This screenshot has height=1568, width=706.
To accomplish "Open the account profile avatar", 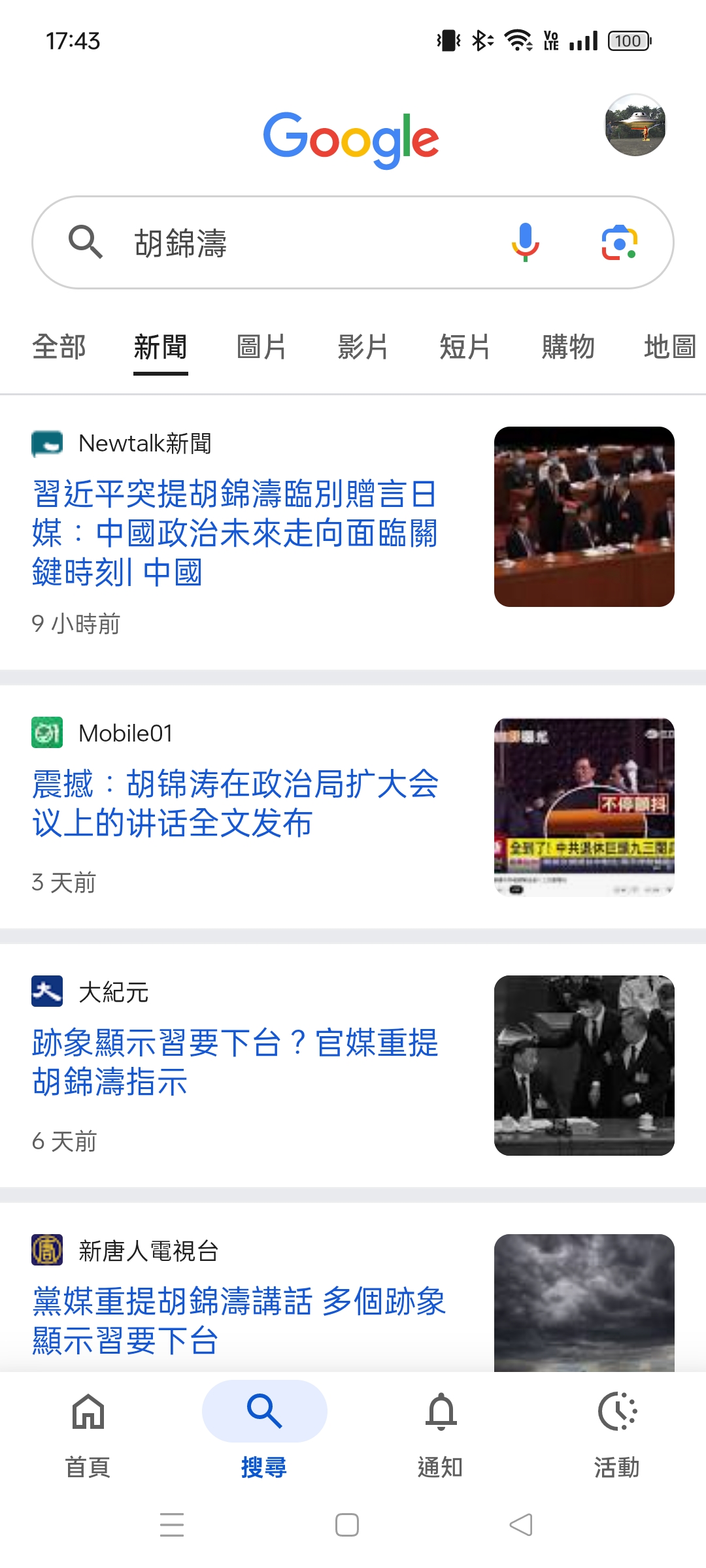I will pos(635,125).
